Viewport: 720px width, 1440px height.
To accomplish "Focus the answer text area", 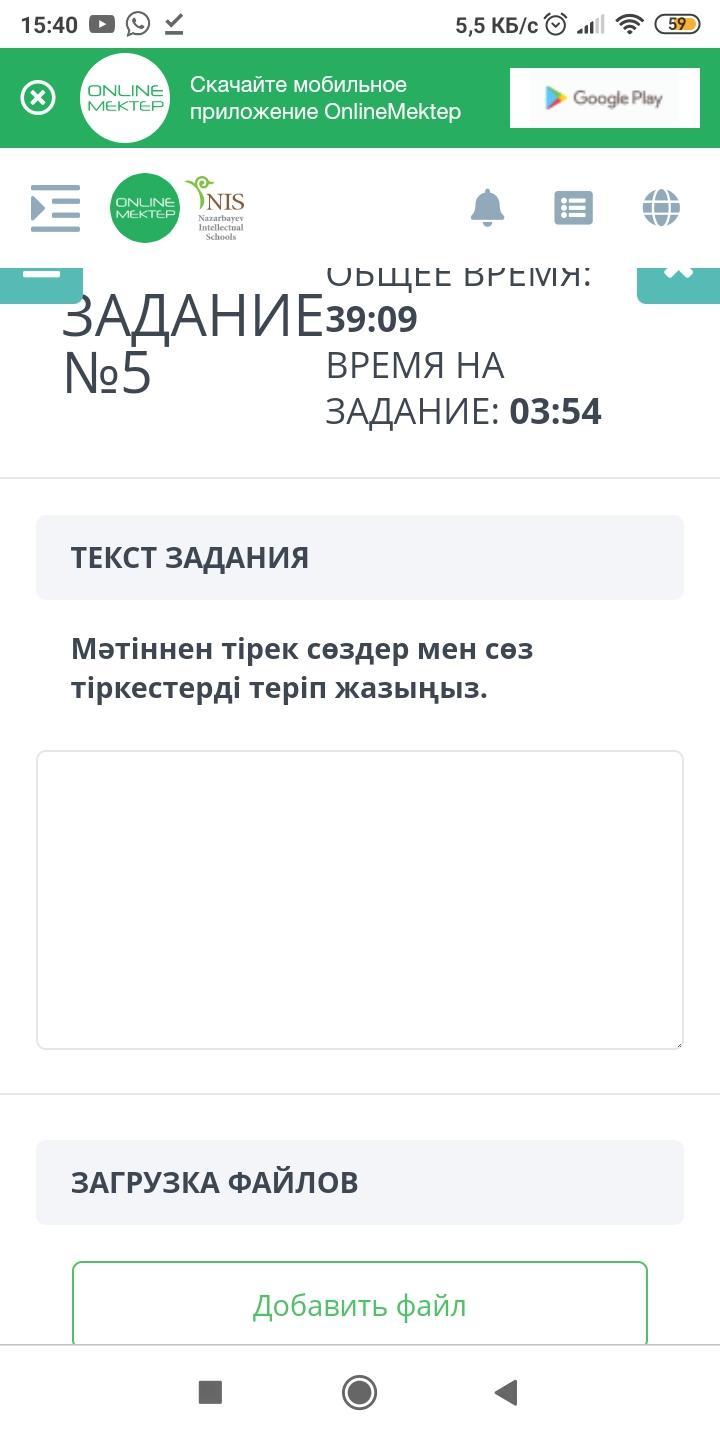I will [360, 900].
